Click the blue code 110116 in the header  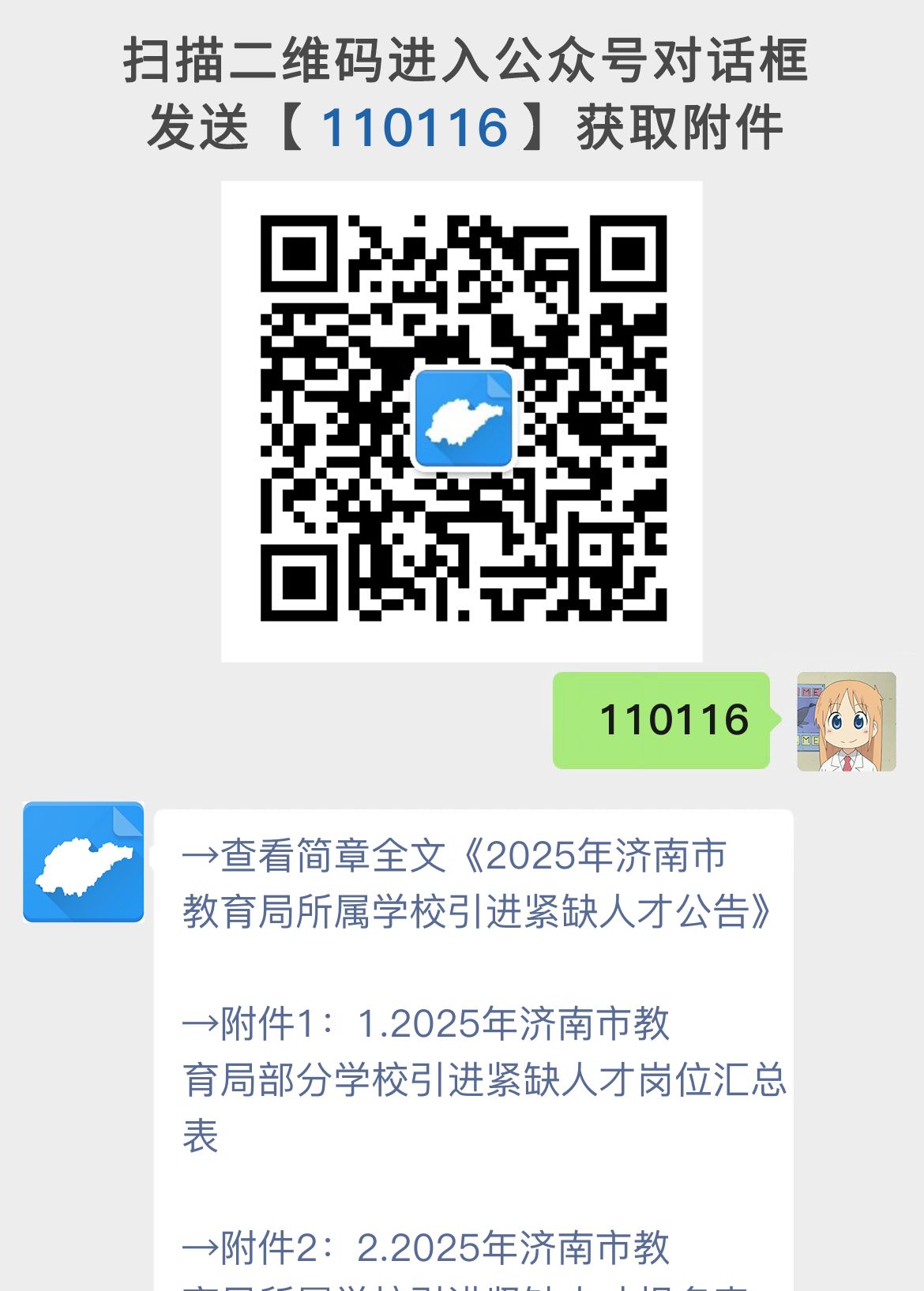click(x=417, y=126)
